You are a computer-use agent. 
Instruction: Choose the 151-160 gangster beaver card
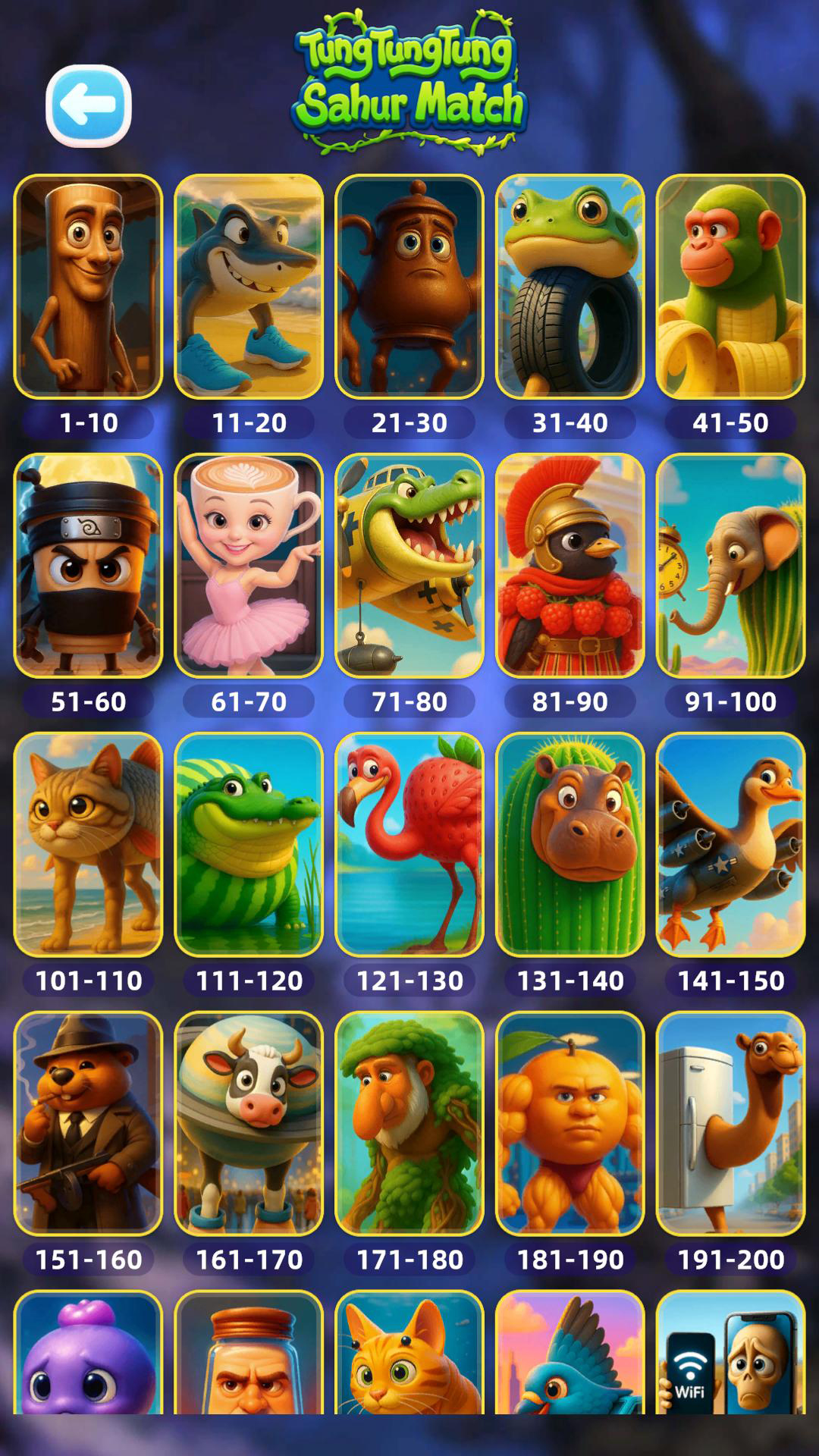[88, 1124]
